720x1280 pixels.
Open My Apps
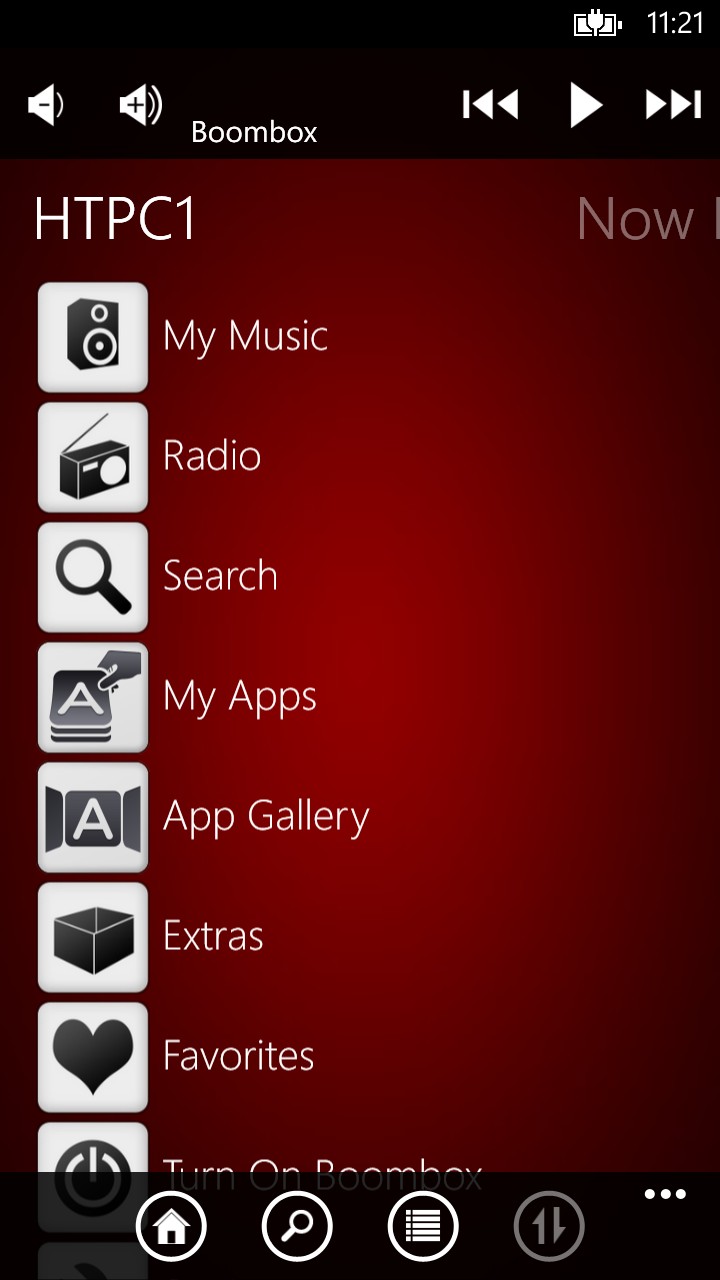click(178, 697)
